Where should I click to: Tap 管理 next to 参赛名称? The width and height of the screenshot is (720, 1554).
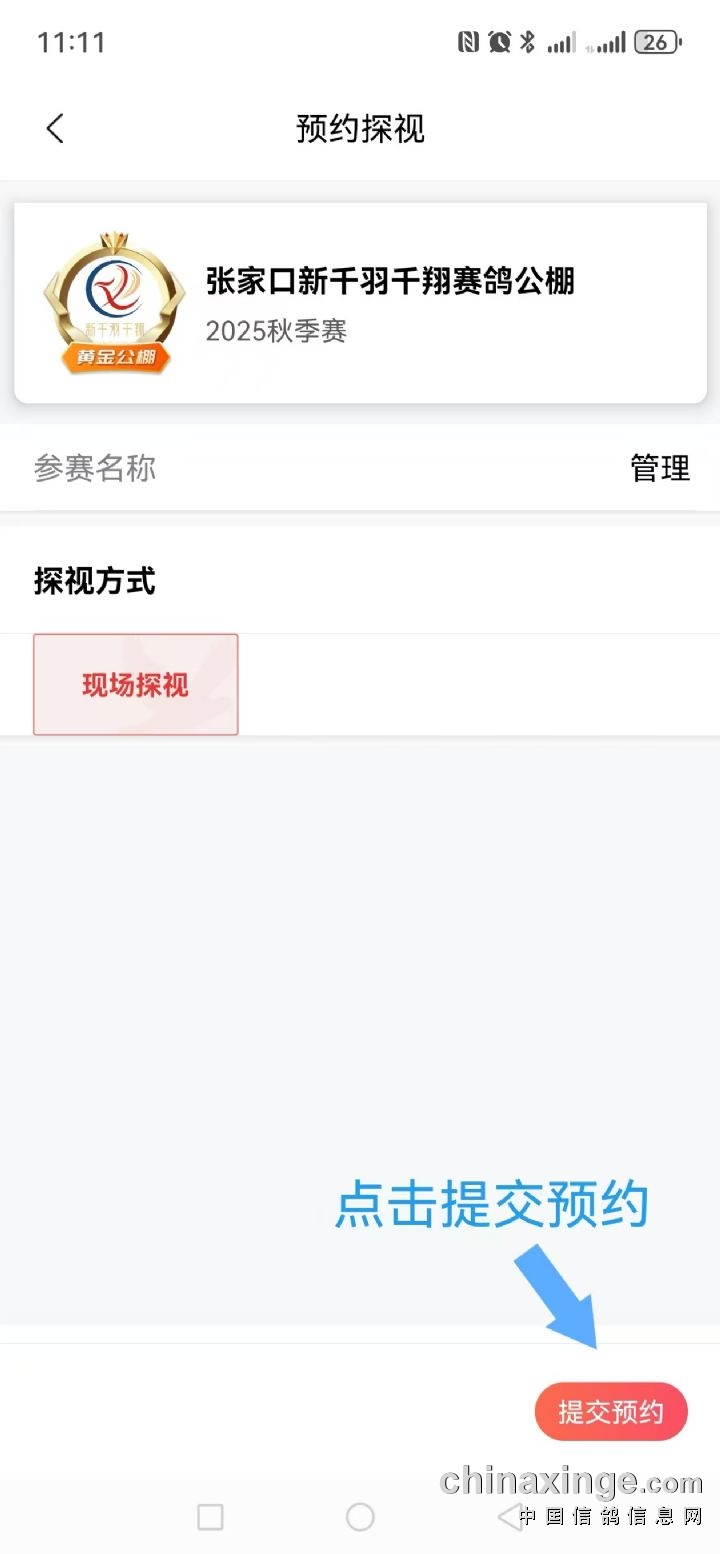tap(659, 468)
